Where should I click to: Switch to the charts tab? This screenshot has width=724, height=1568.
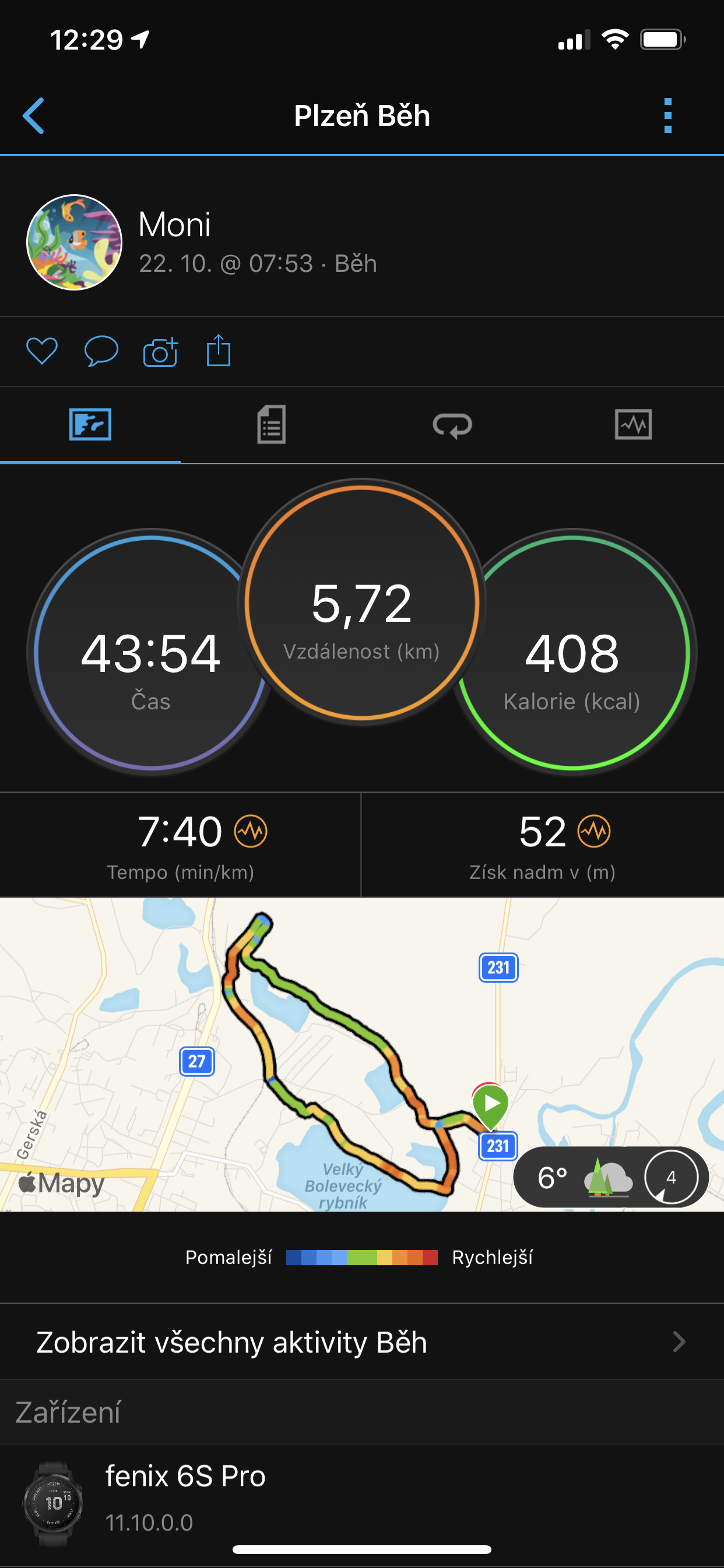(x=633, y=425)
